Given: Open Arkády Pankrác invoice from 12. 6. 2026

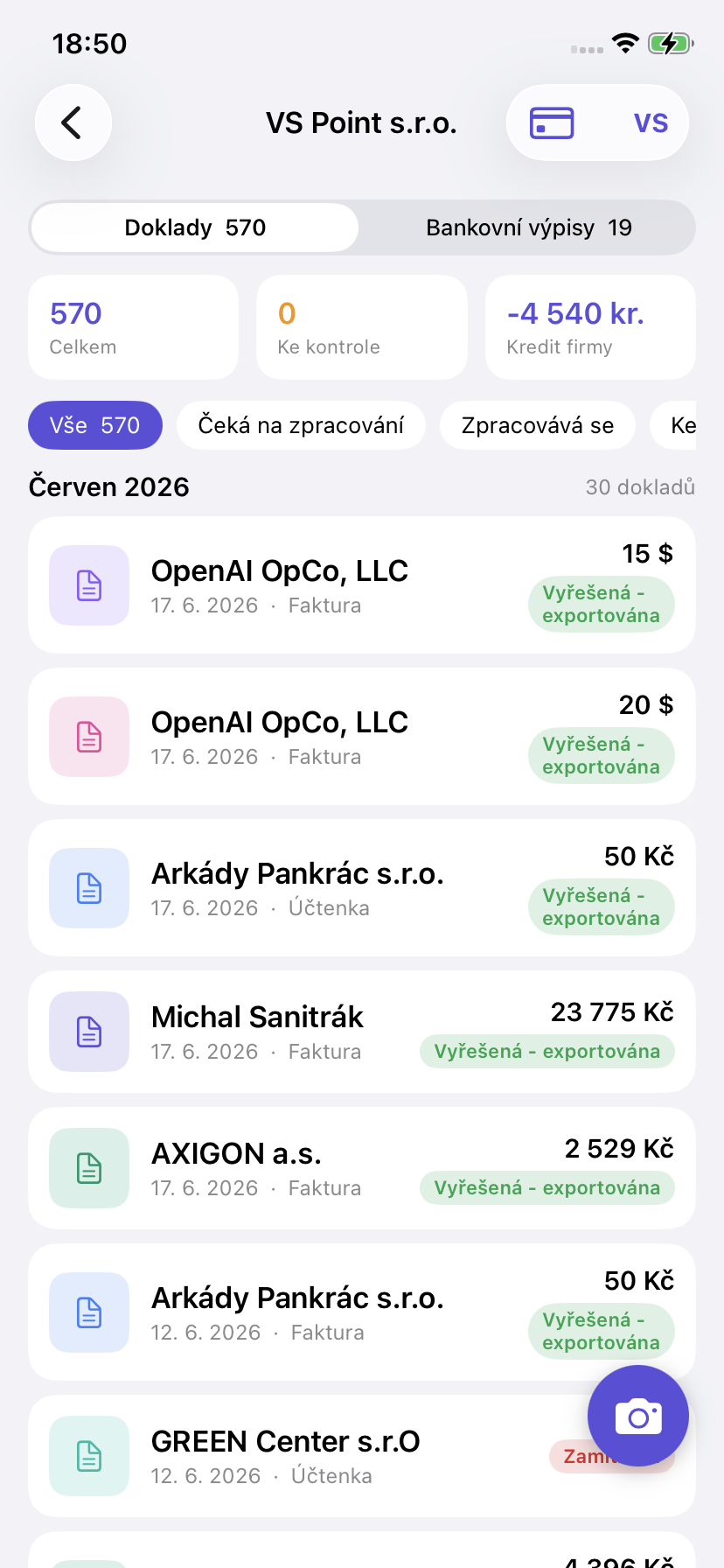Looking at the screenshot, I should [362, 1312].
